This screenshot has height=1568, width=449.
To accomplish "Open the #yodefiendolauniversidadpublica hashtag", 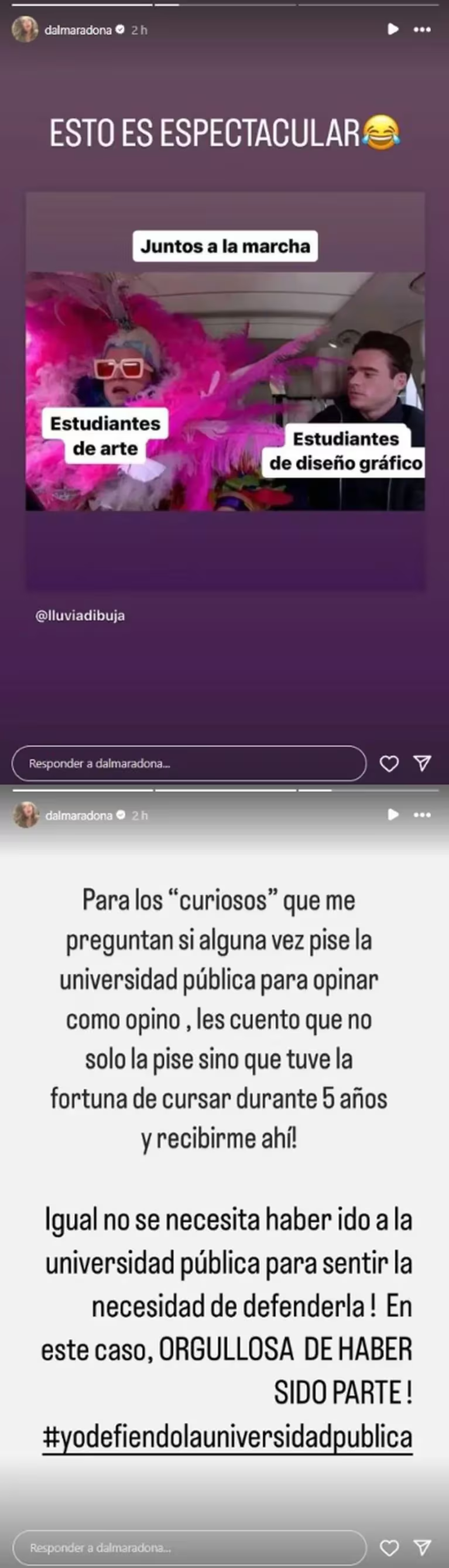I will point(228,1437).
